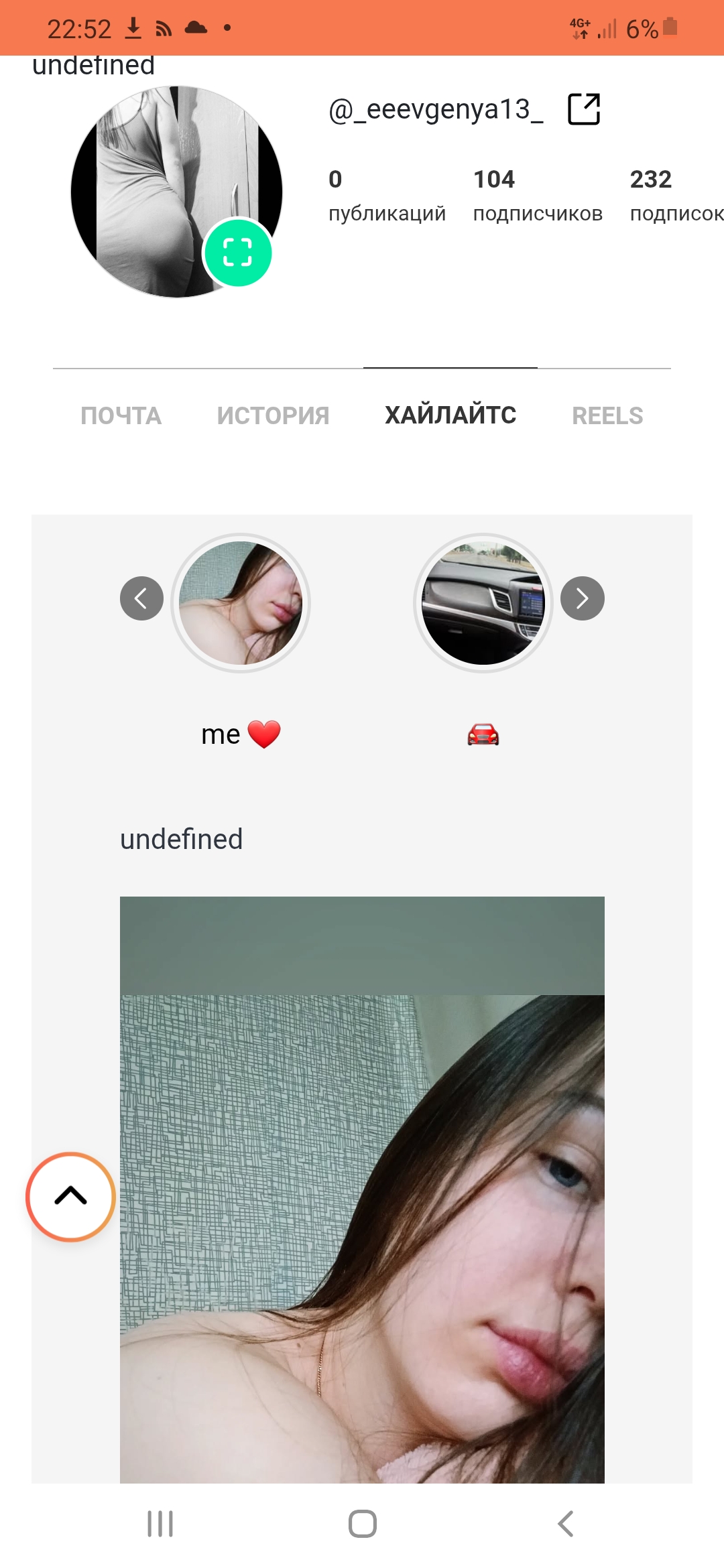Open the "me" heart highlight
724x1568 pixels.
[241, 603]
